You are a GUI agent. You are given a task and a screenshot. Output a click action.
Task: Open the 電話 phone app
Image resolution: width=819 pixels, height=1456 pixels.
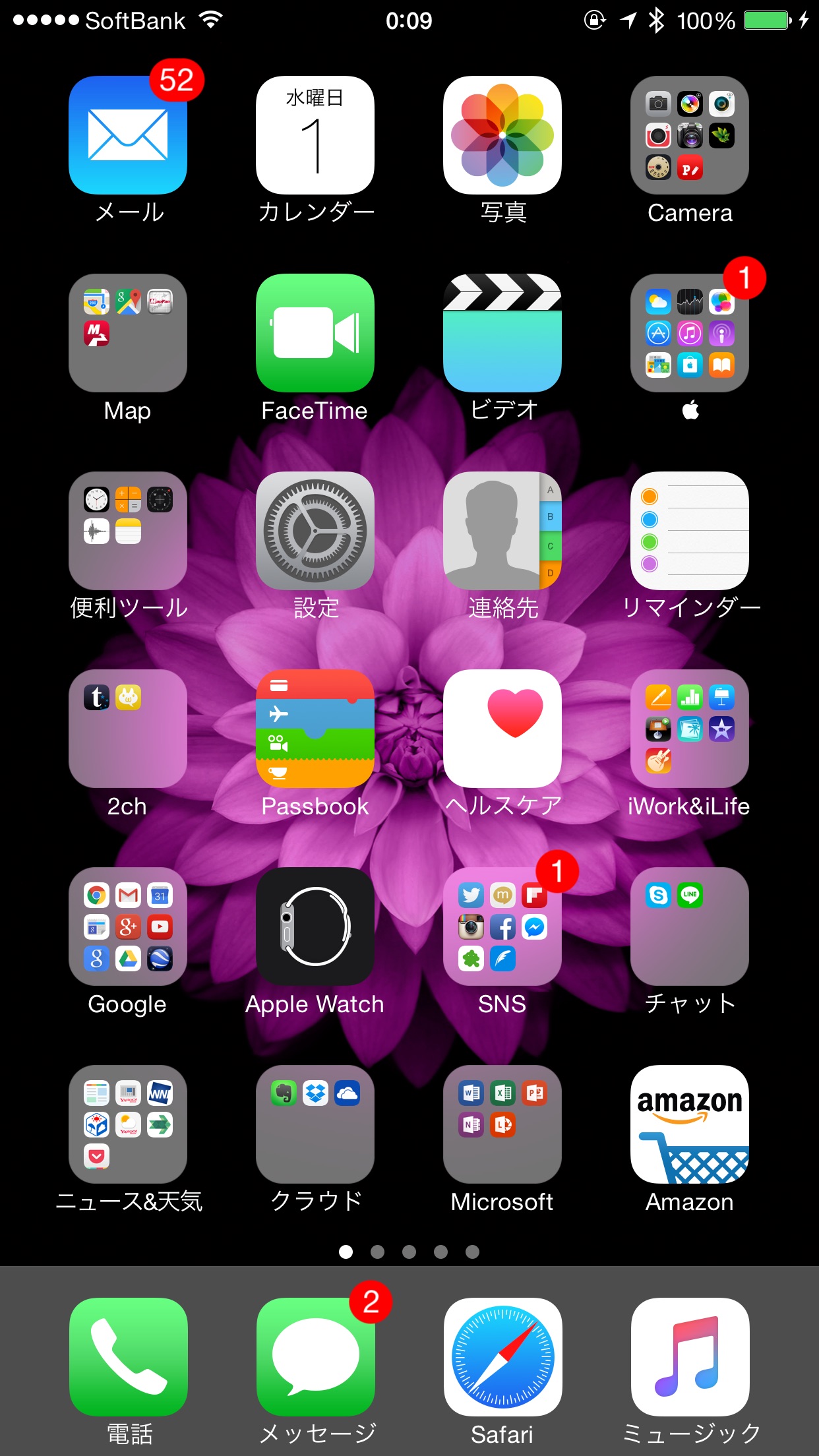coord(129,1357)
